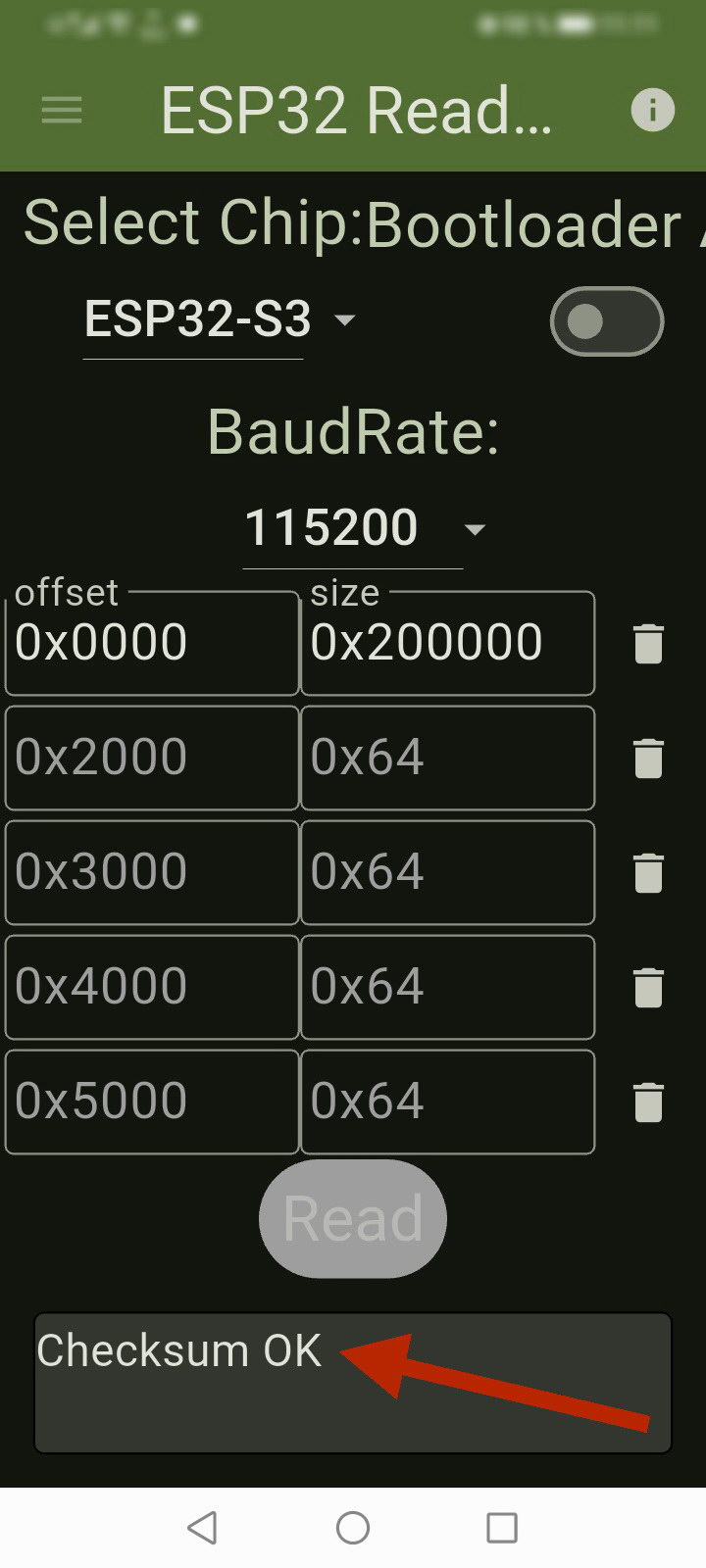The width and height of the screenshot is (706, 1568).
Task: Open recent apps from the navigation bar
Action: coord(502,1527)
